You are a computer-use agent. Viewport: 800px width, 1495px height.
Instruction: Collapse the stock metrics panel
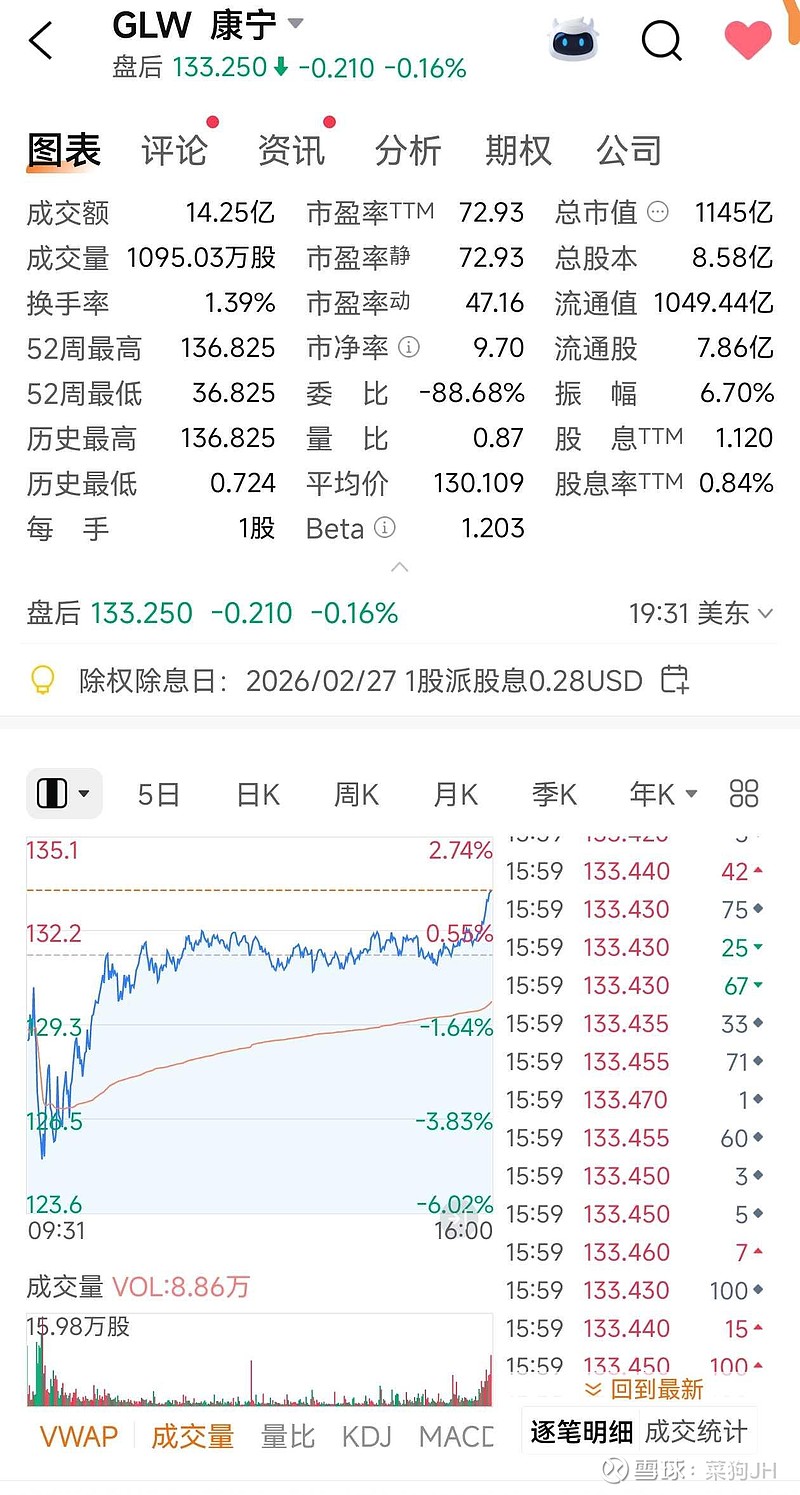coord(399,567)
